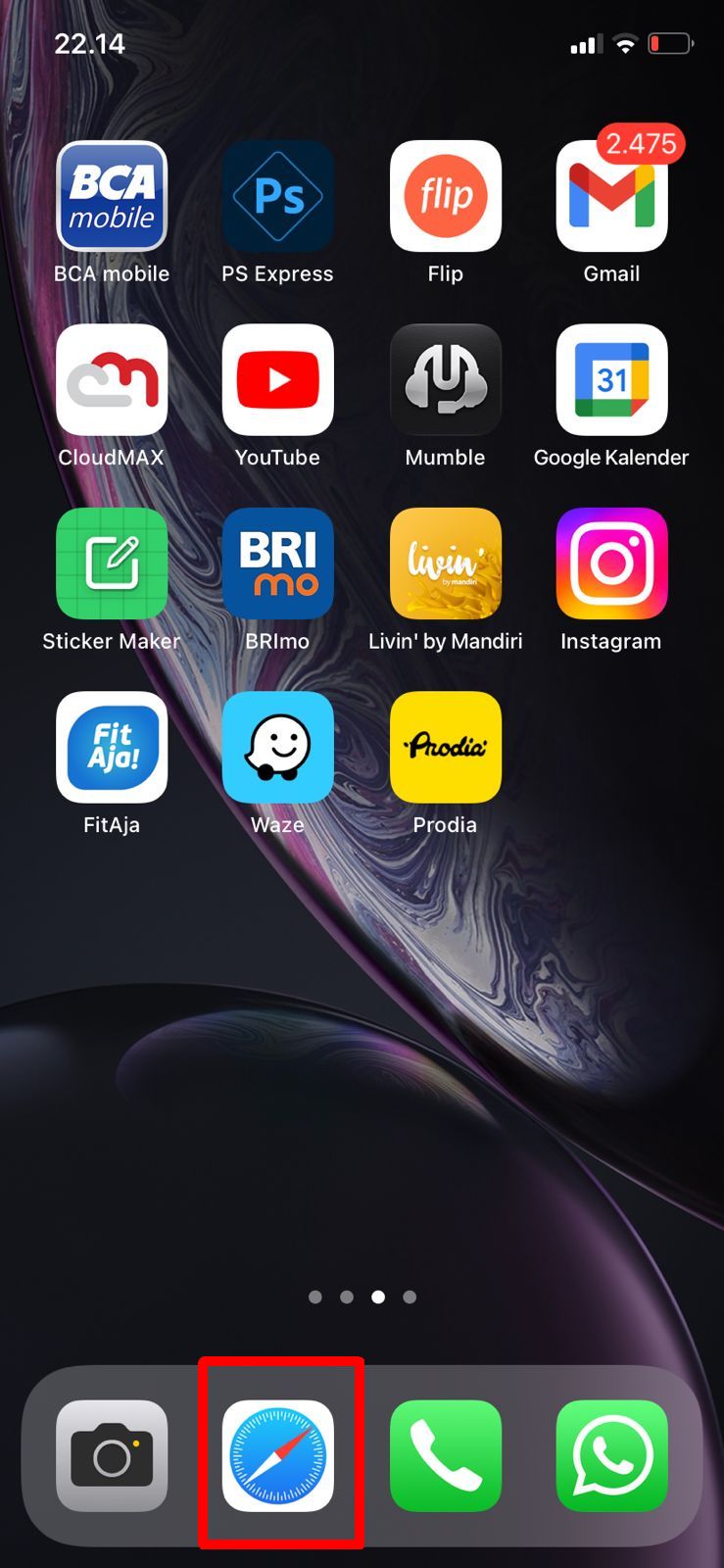Open the Phone app in dock

pyautogui.click(x=446, y=1456)
